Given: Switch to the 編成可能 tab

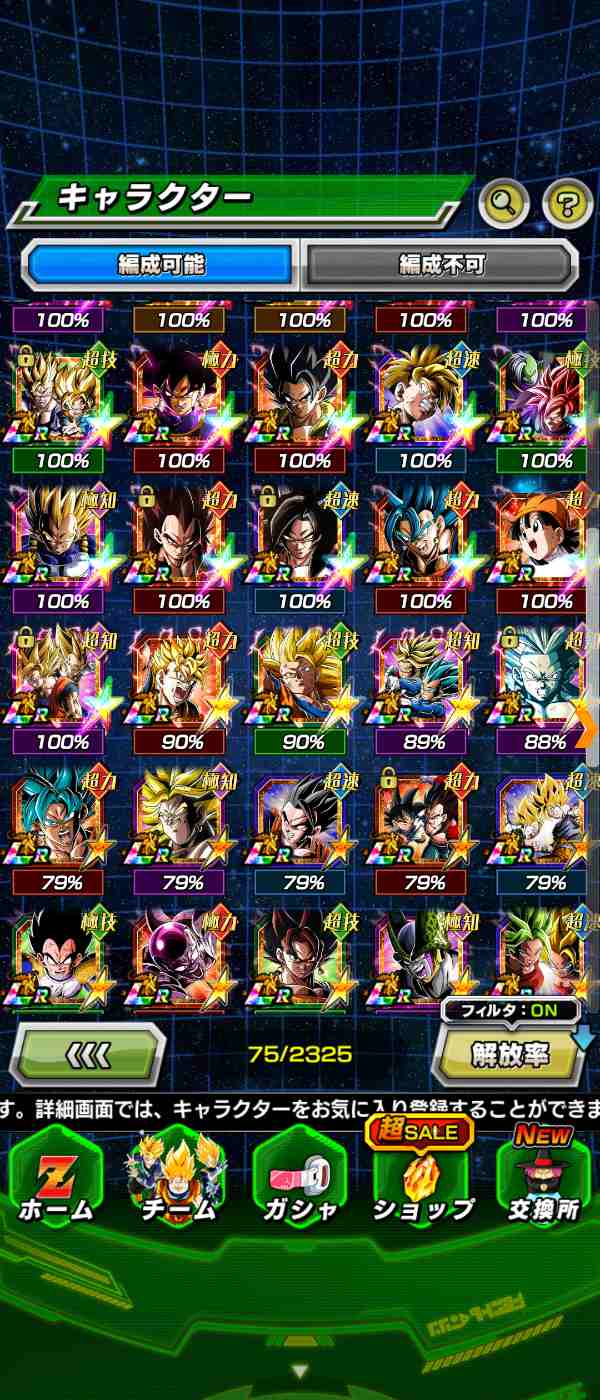Looking at the screenshot, I should pos(160,265).
